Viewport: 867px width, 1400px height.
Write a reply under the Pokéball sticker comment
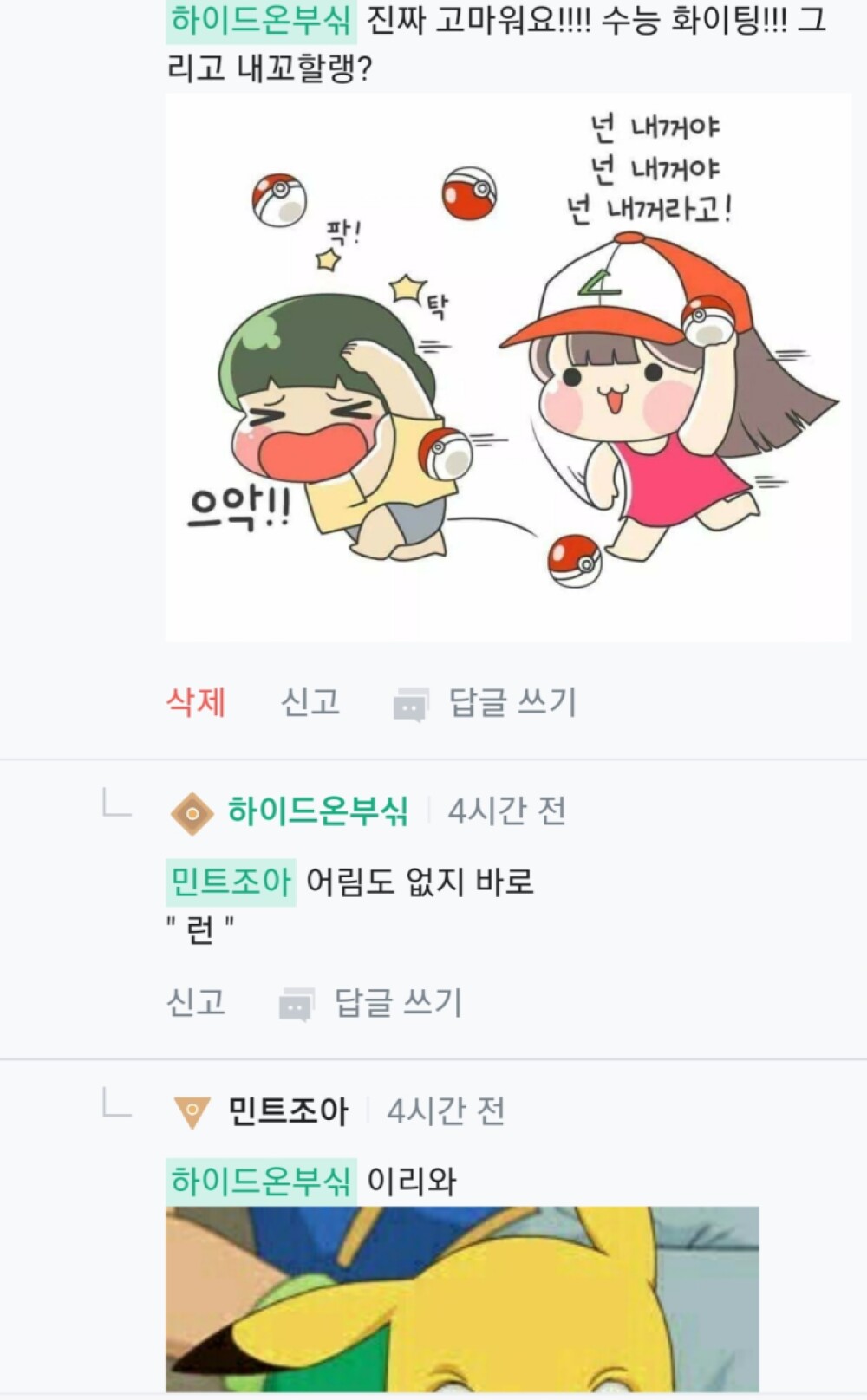486,703
